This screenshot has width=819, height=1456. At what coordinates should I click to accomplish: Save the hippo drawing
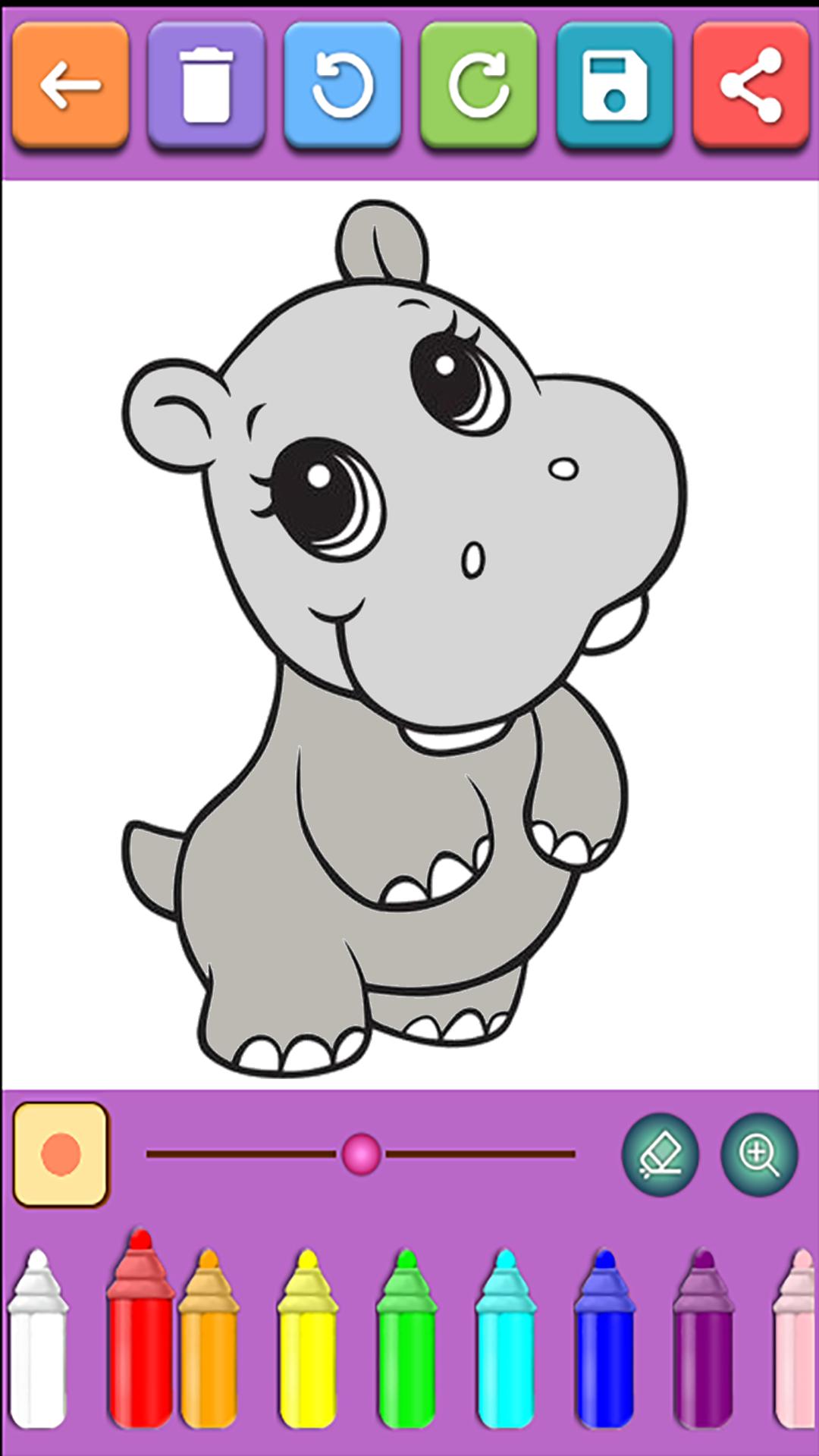click(x=614, y=85)
